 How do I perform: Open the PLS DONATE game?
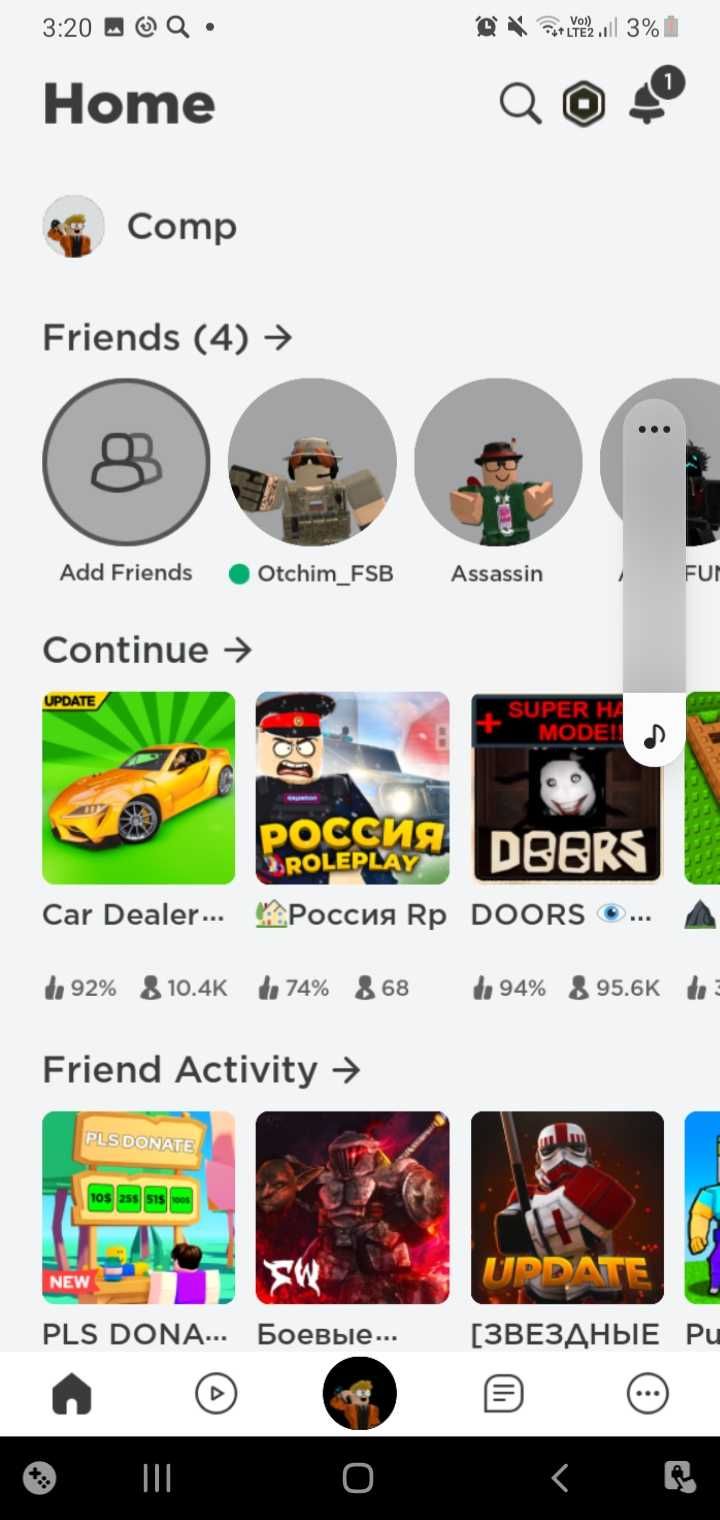(138, 1207)
